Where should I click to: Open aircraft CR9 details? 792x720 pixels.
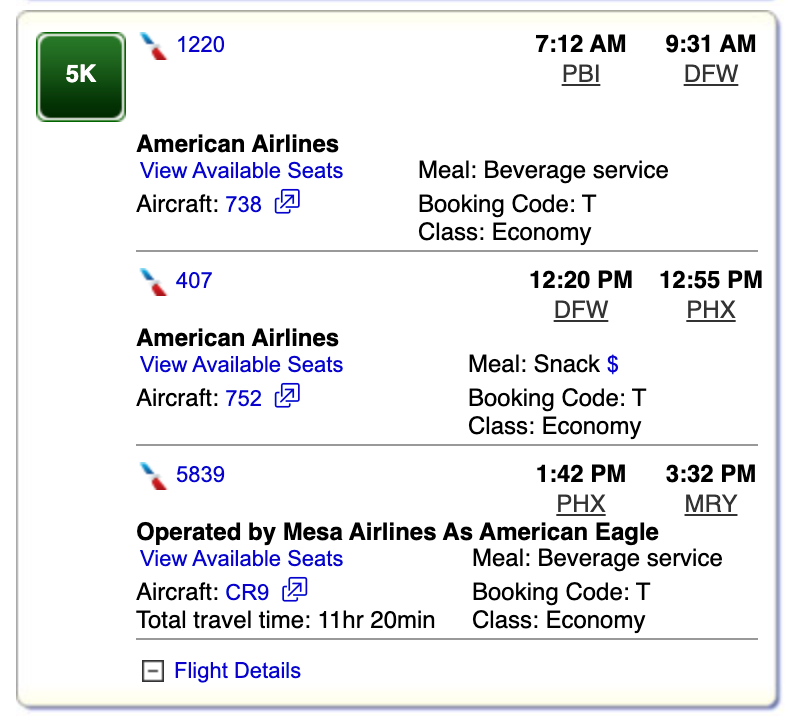[247, 592]
